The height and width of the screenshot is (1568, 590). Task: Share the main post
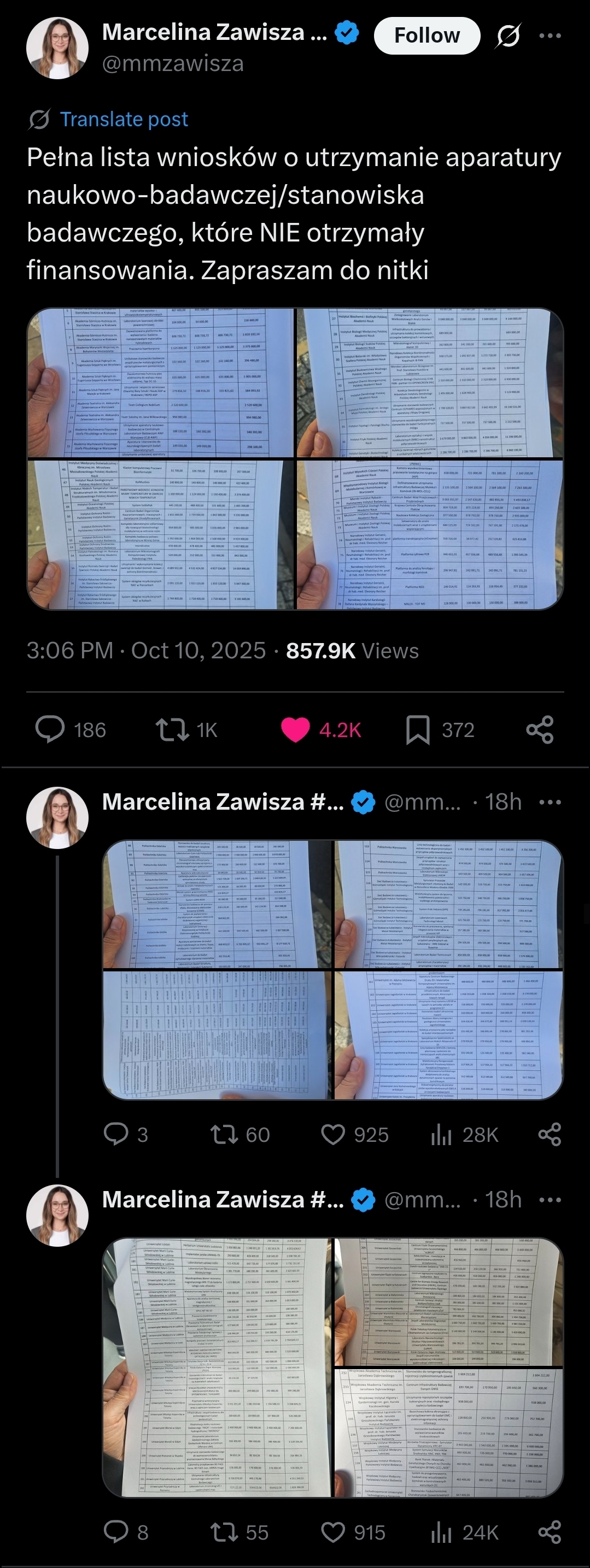[x=539, y=729]
